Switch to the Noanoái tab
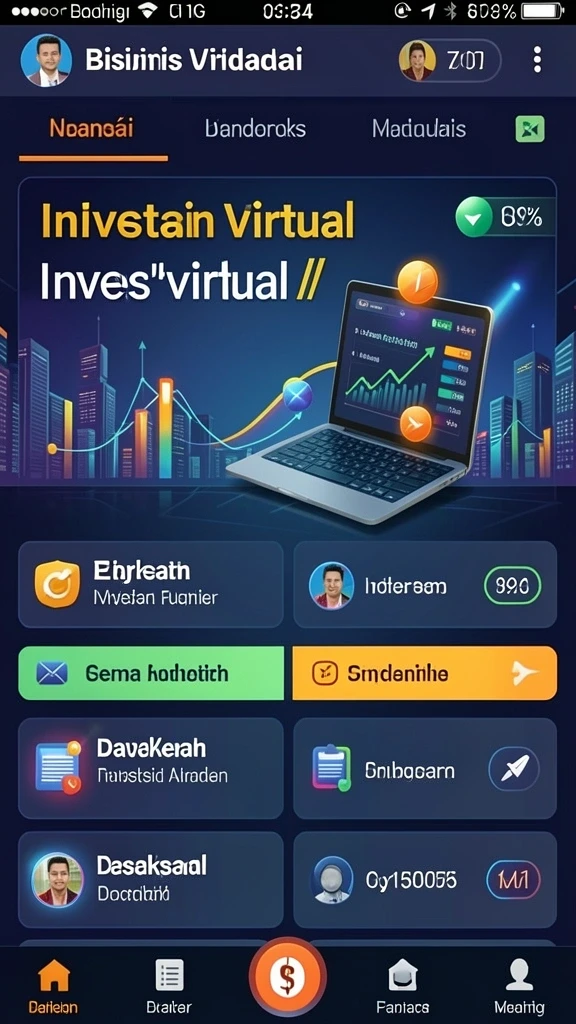The image size is (576, 1024). tap(91, 129)
